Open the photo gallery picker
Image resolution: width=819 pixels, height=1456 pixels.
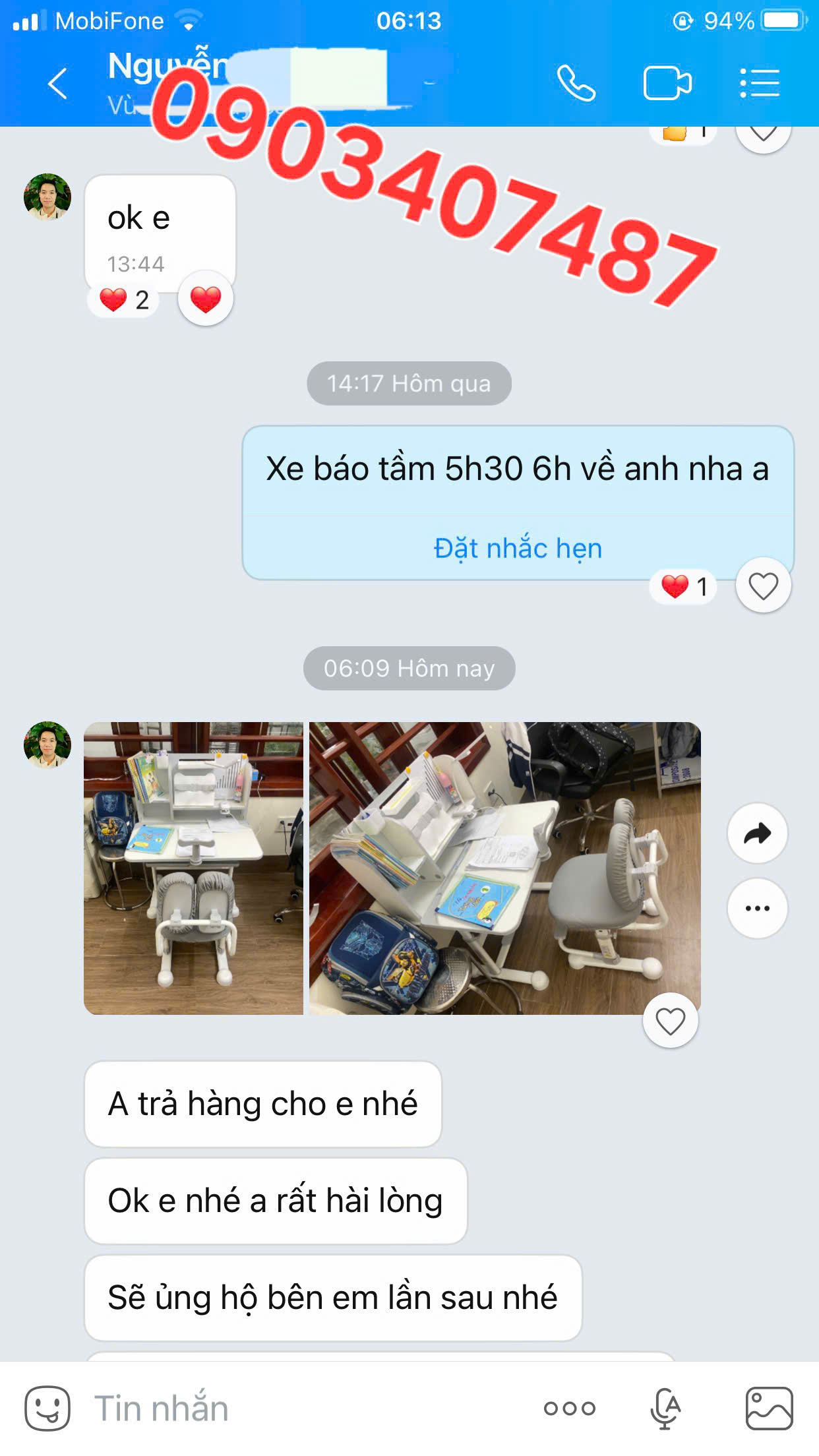[x=769, y=1409]
